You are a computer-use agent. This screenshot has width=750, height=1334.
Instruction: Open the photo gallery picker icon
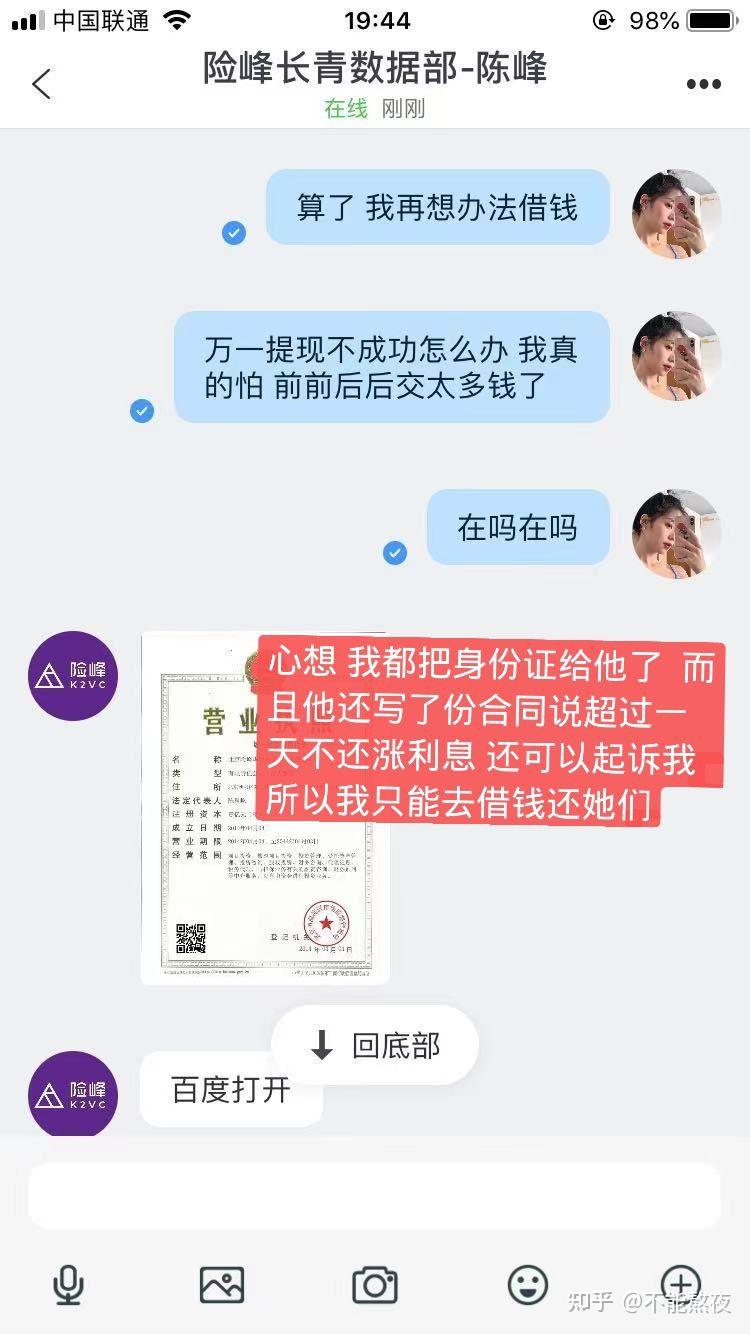(x=221, y=1284)
